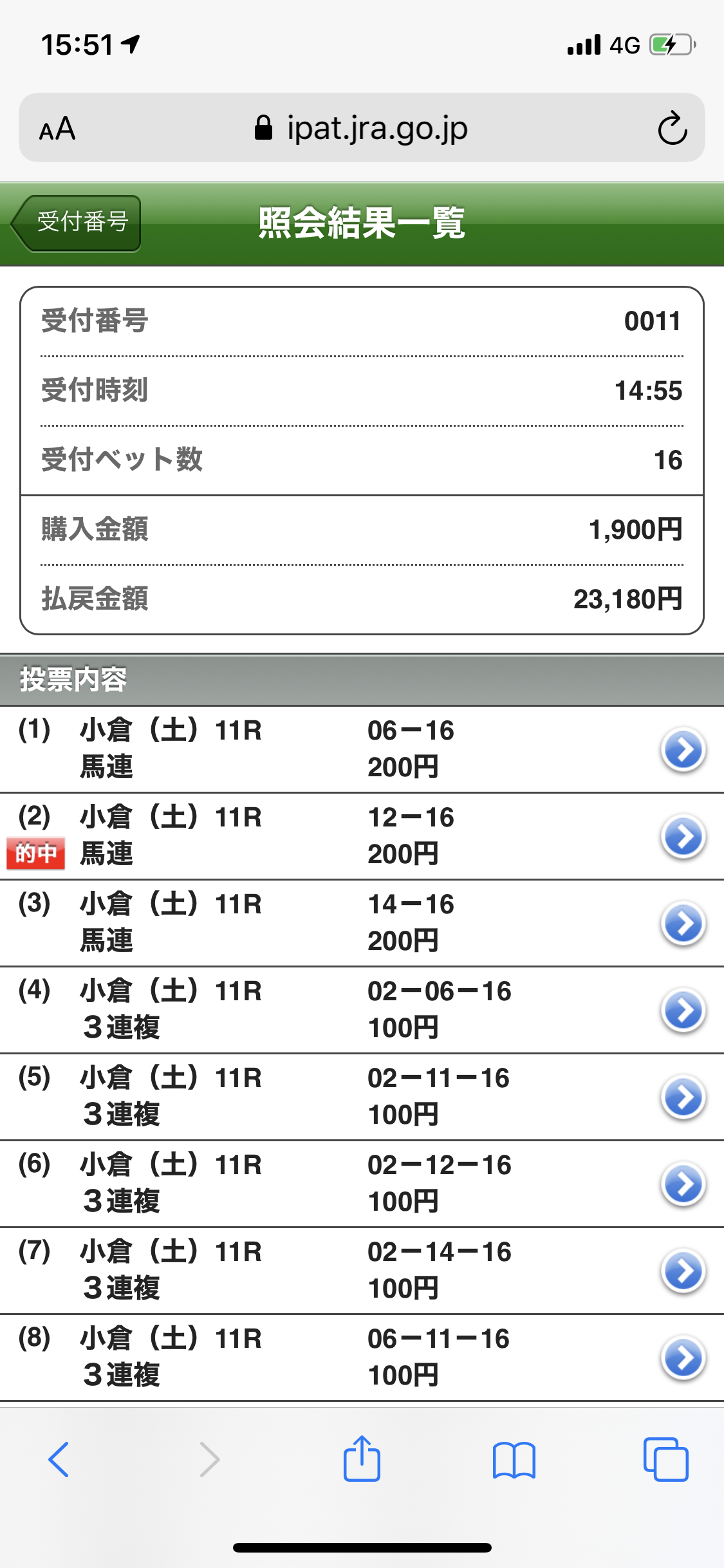Screen dimensions: 724x1568
Task: Open bet (6) 3連複 02-12-16
Action: (683, 1184)
